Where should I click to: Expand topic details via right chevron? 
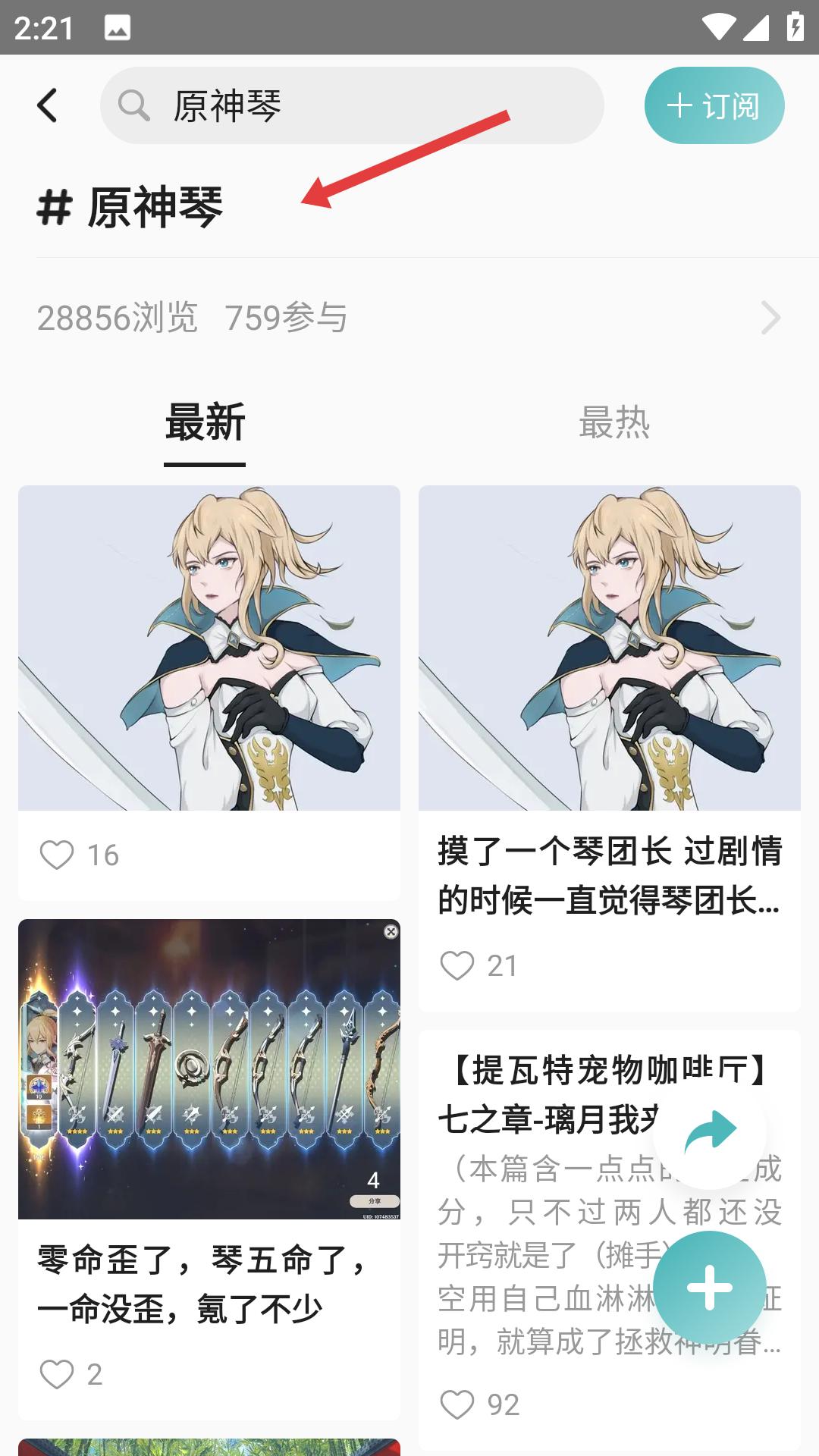(x=773, y=316)
